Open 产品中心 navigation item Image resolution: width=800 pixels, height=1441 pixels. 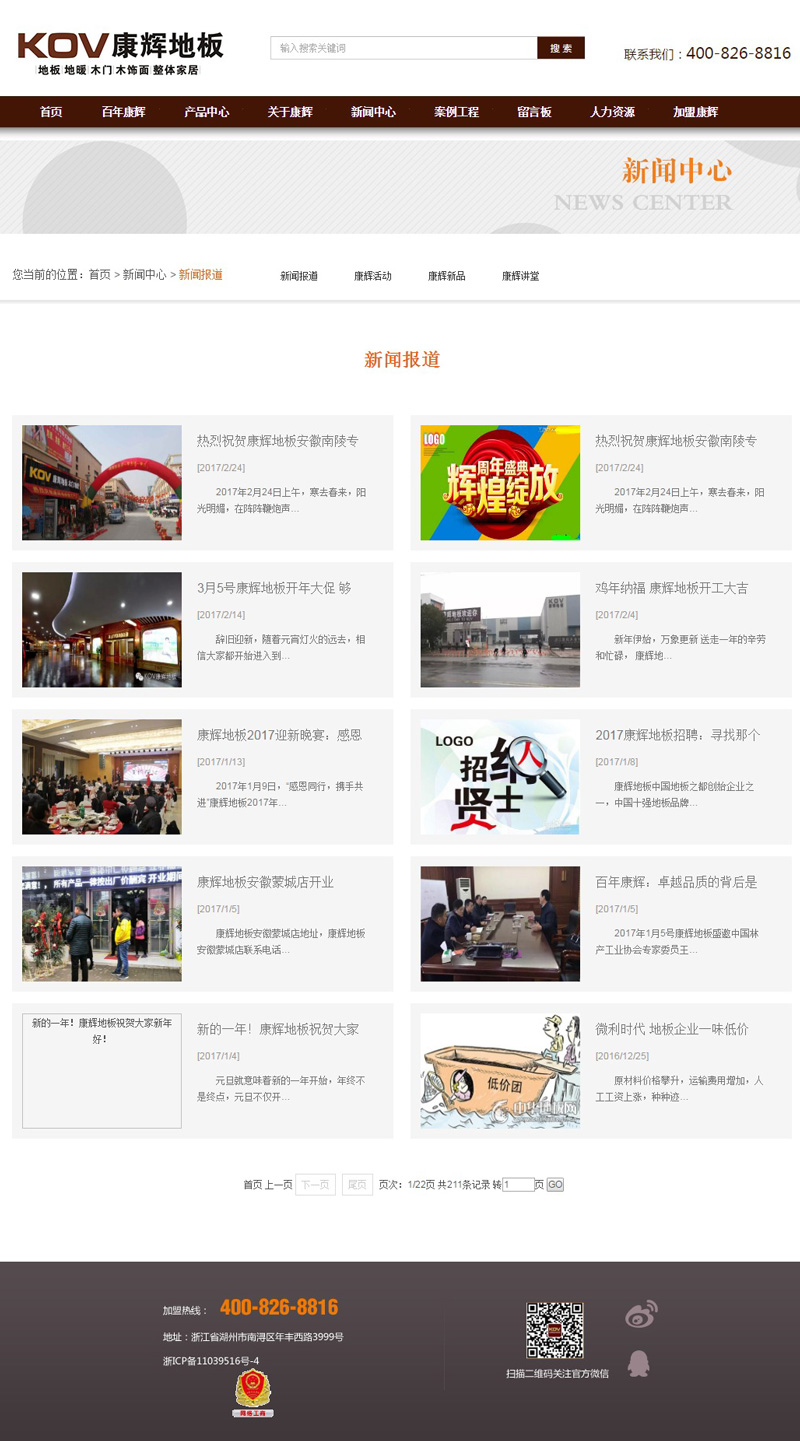(206, 112)
